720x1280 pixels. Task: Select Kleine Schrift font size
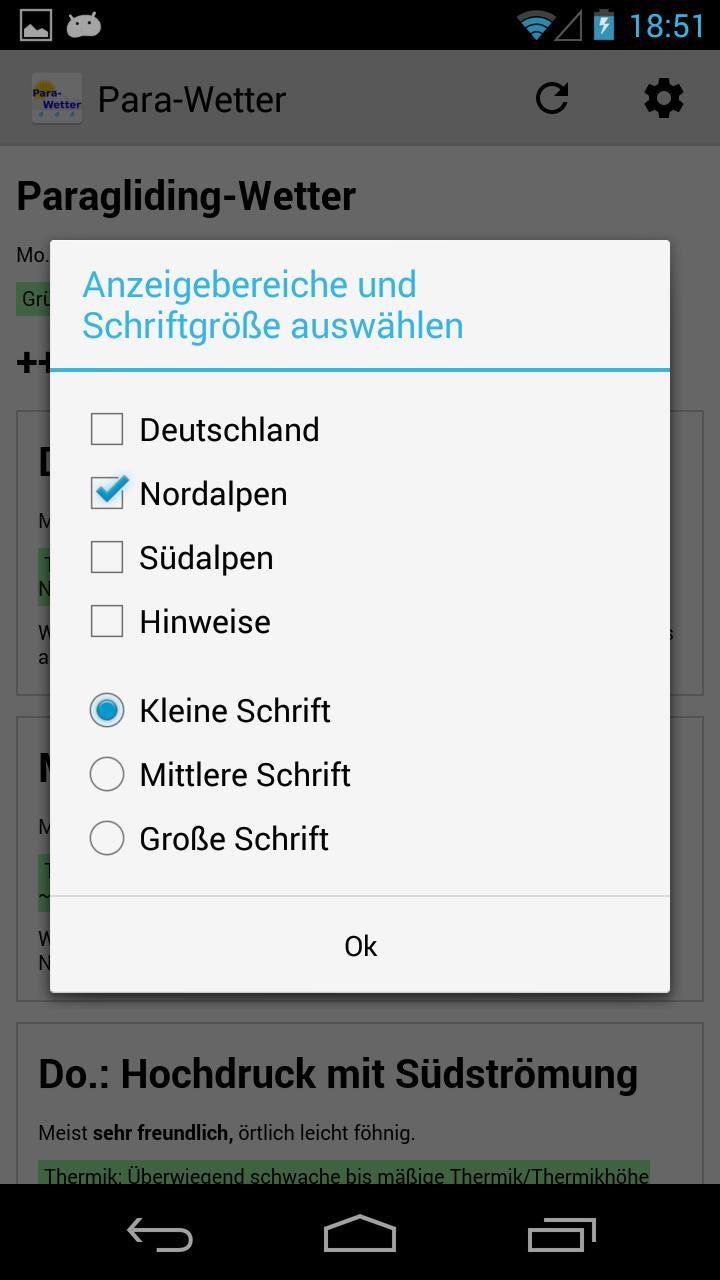[107, 710]
